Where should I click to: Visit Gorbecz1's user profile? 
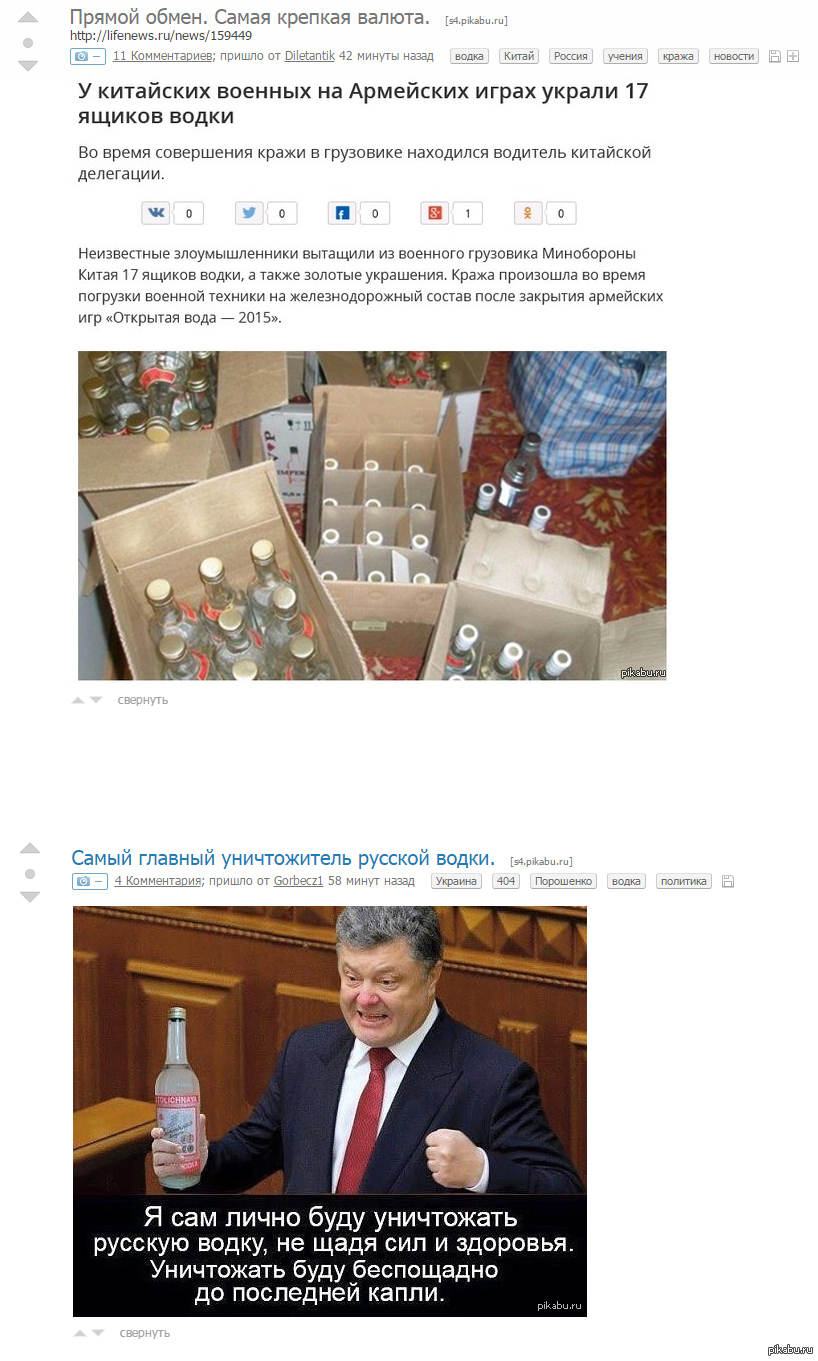pos(299,881)
